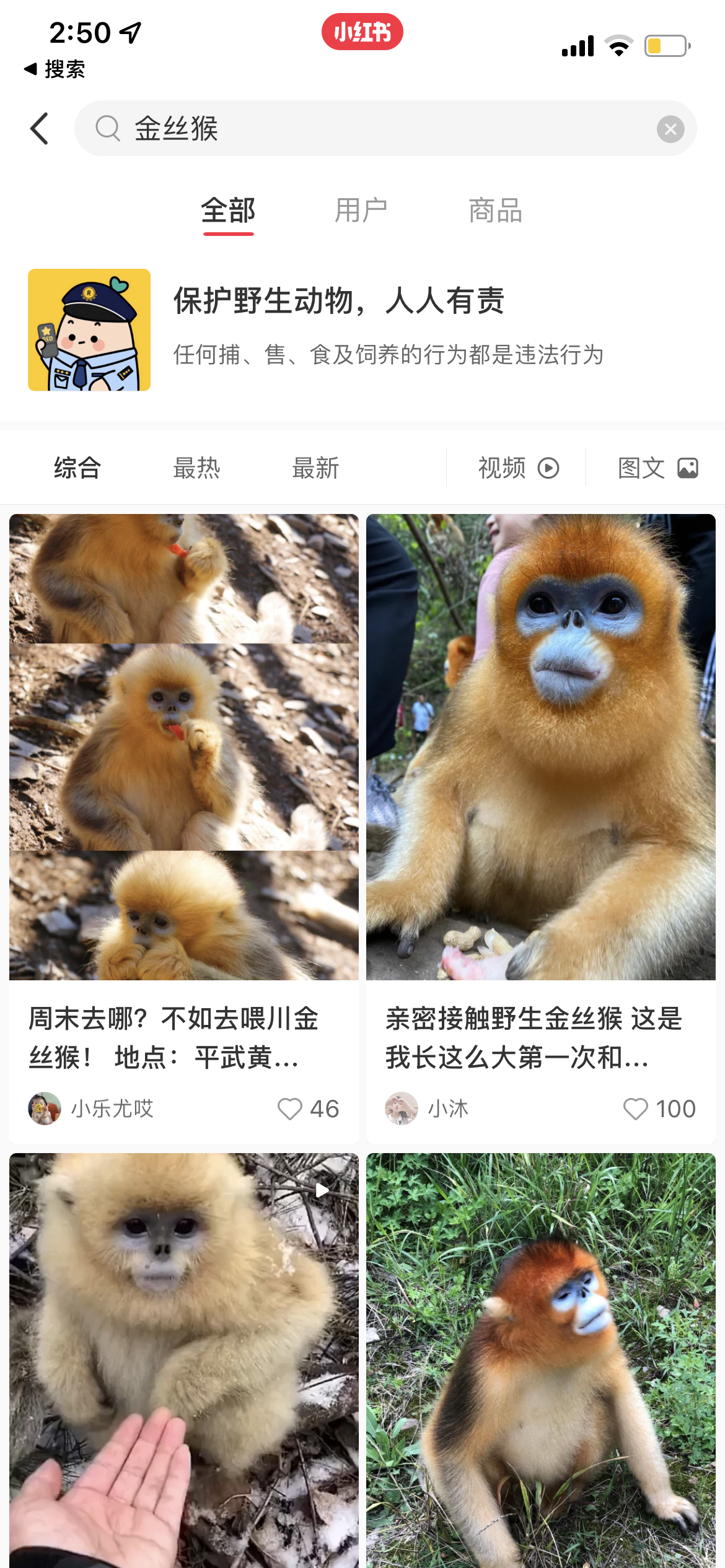Viewport: 725px width, 1568px height.
Task: Switch to the 用户 tab
Action: tap(362, 211)
